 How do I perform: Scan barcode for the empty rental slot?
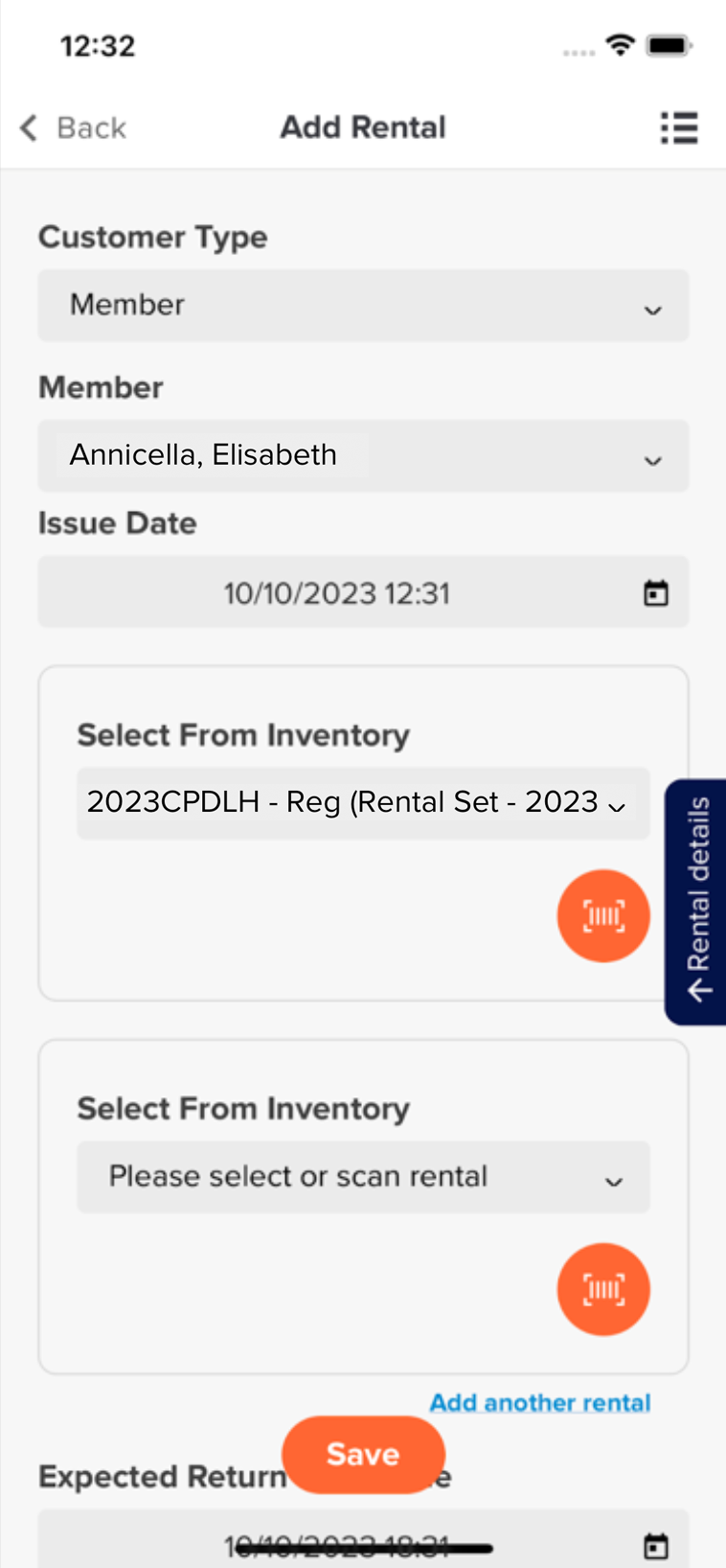(603, 1290)
